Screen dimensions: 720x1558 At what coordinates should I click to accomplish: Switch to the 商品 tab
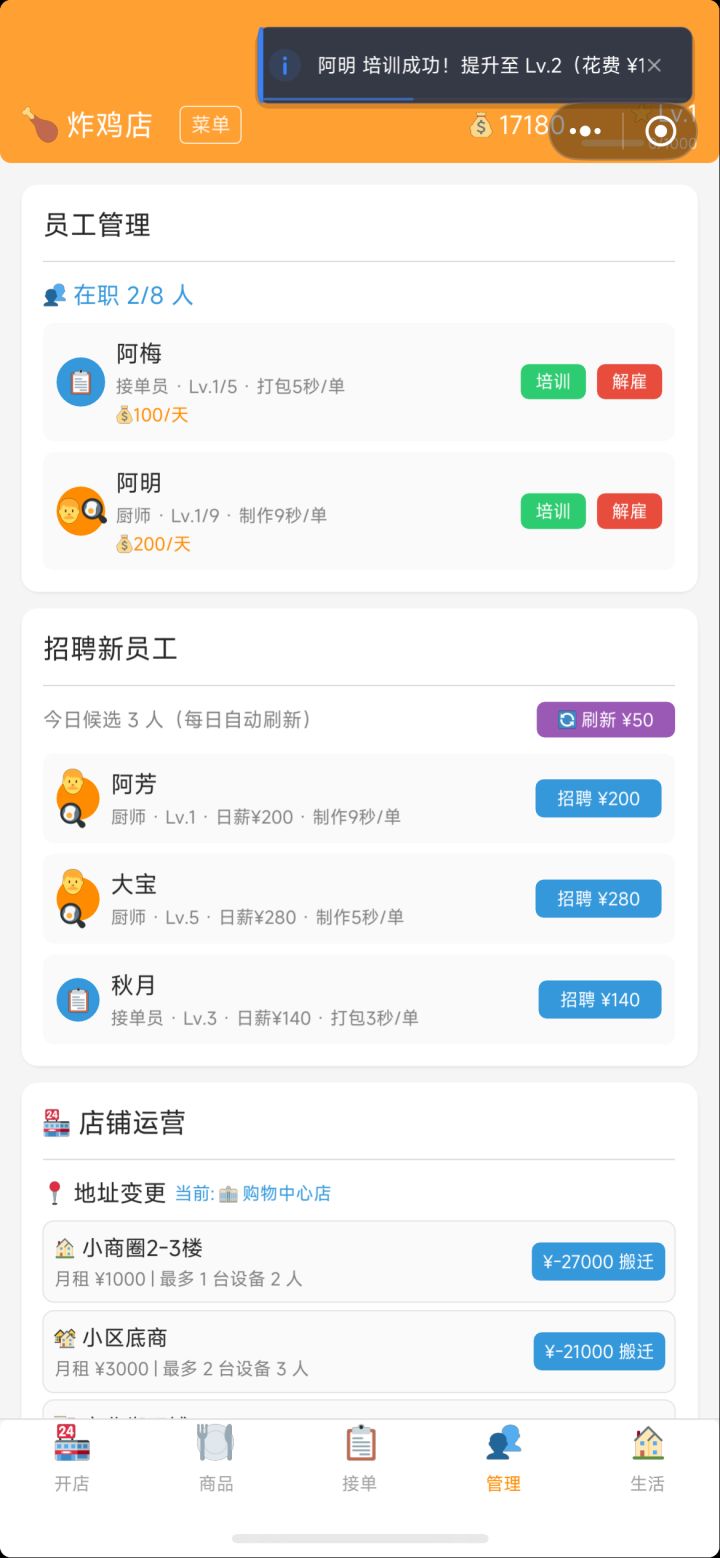click(x=216, y=1459)
